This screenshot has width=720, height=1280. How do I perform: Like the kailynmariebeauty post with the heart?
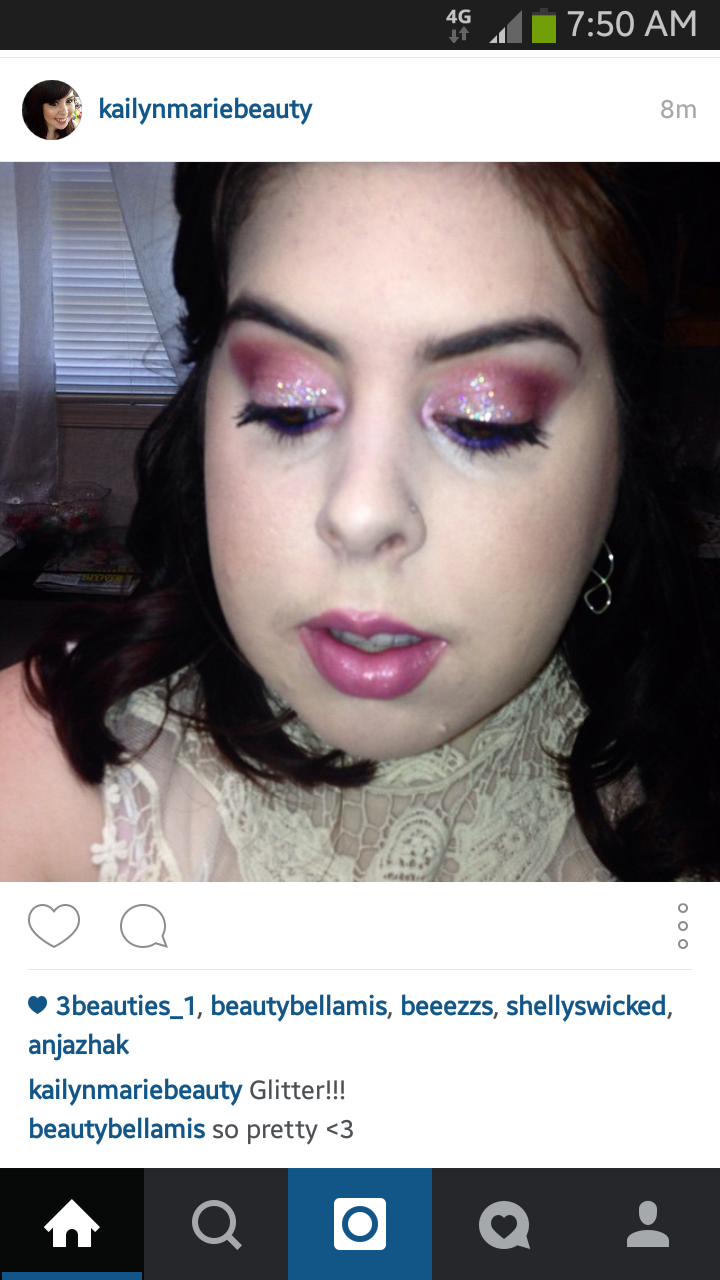[x=54, y=925]
